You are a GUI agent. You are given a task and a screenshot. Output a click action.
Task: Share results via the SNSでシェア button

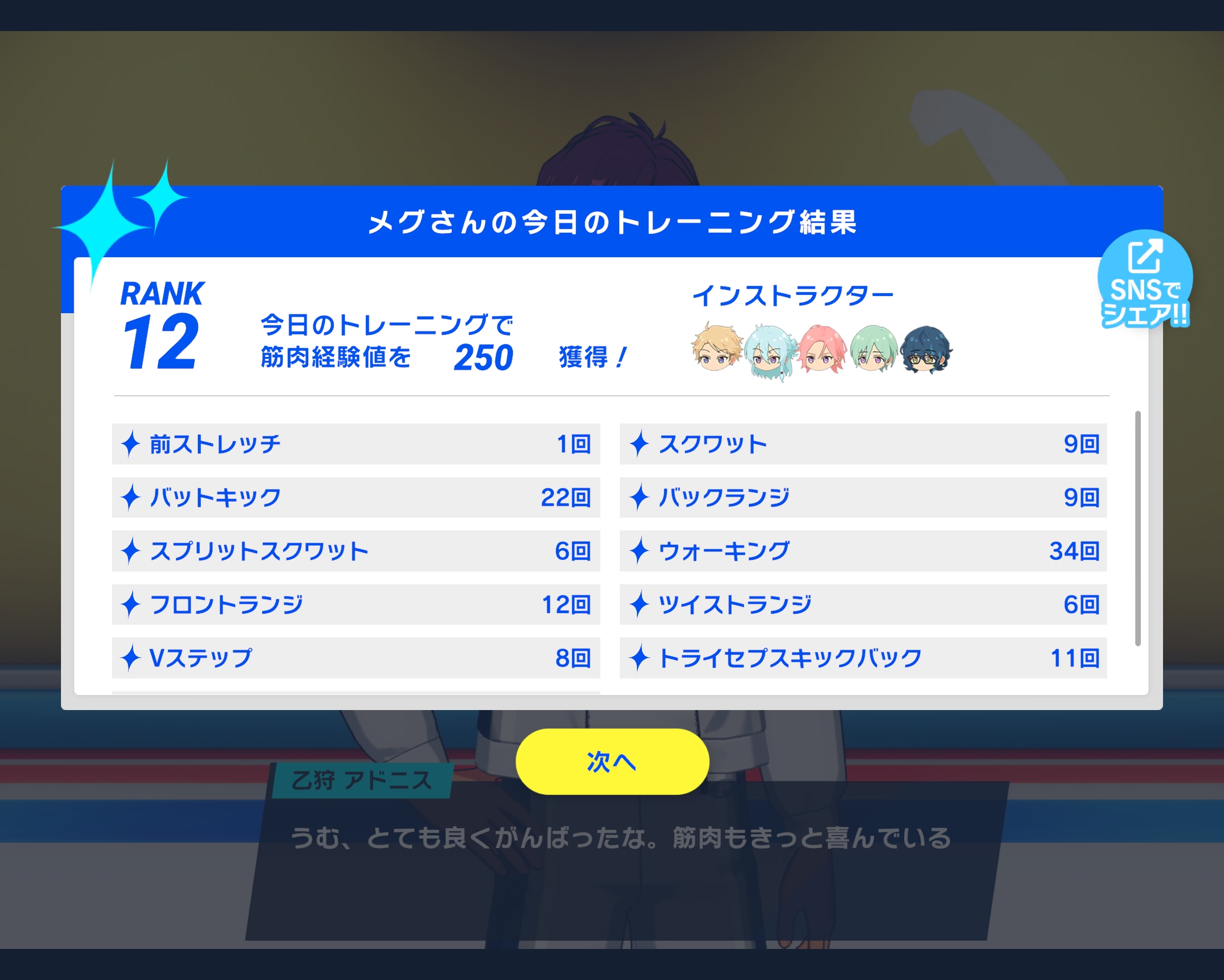(1145, 280)
